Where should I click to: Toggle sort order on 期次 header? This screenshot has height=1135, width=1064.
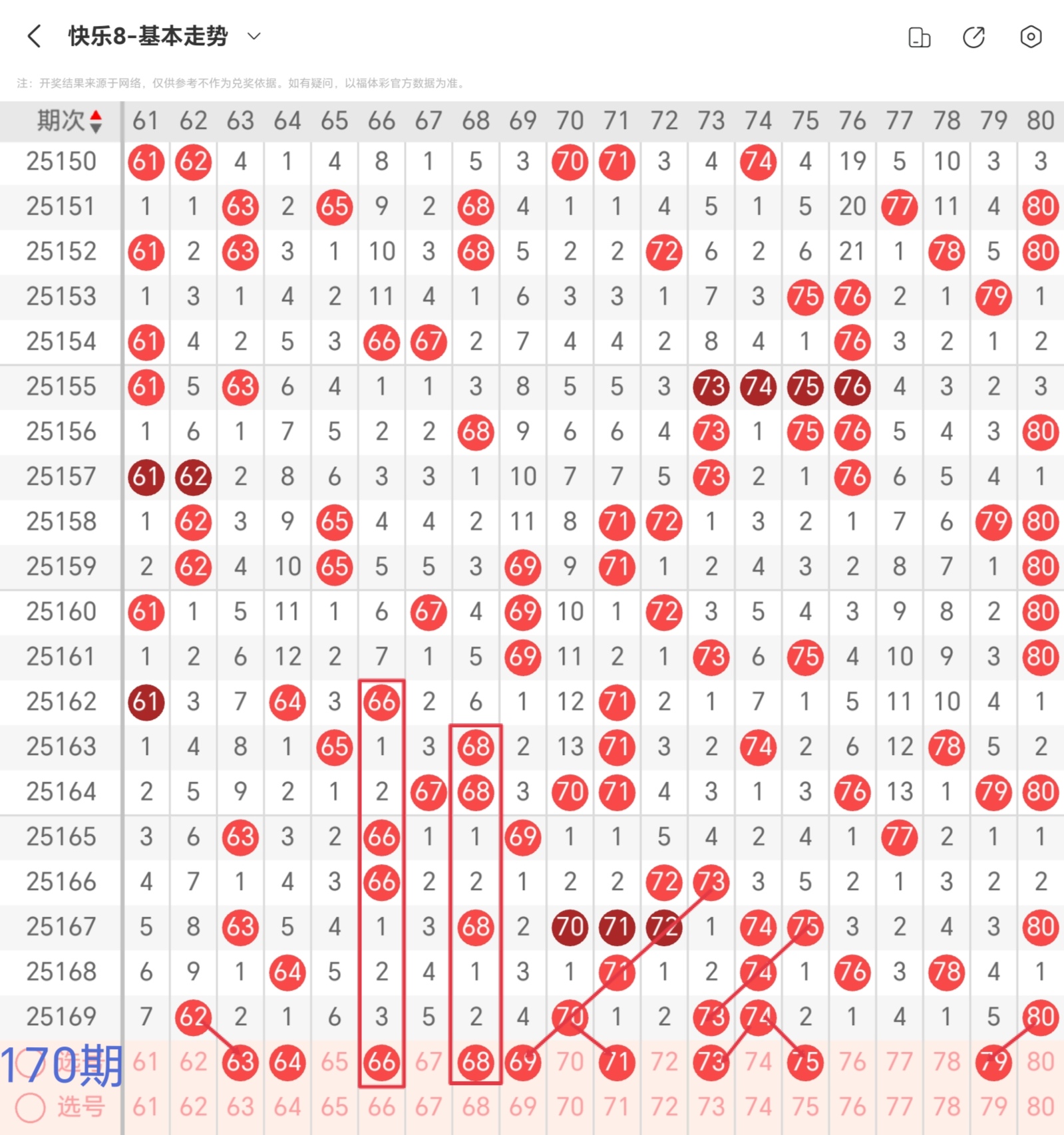(96, 121)
